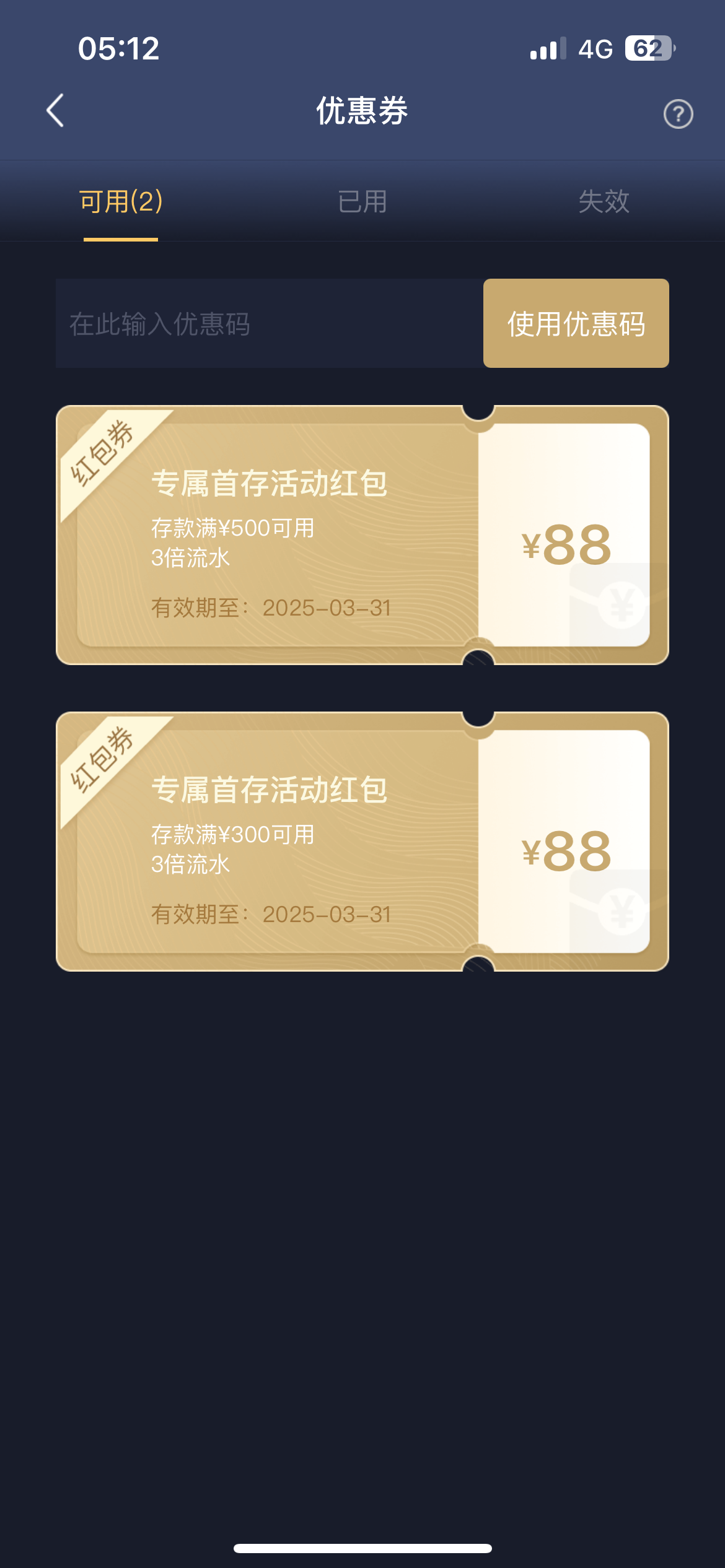This screenshot has width=725, height=1568.
Task: Tap the 使用优惠码 button
Action: [576, 323]
